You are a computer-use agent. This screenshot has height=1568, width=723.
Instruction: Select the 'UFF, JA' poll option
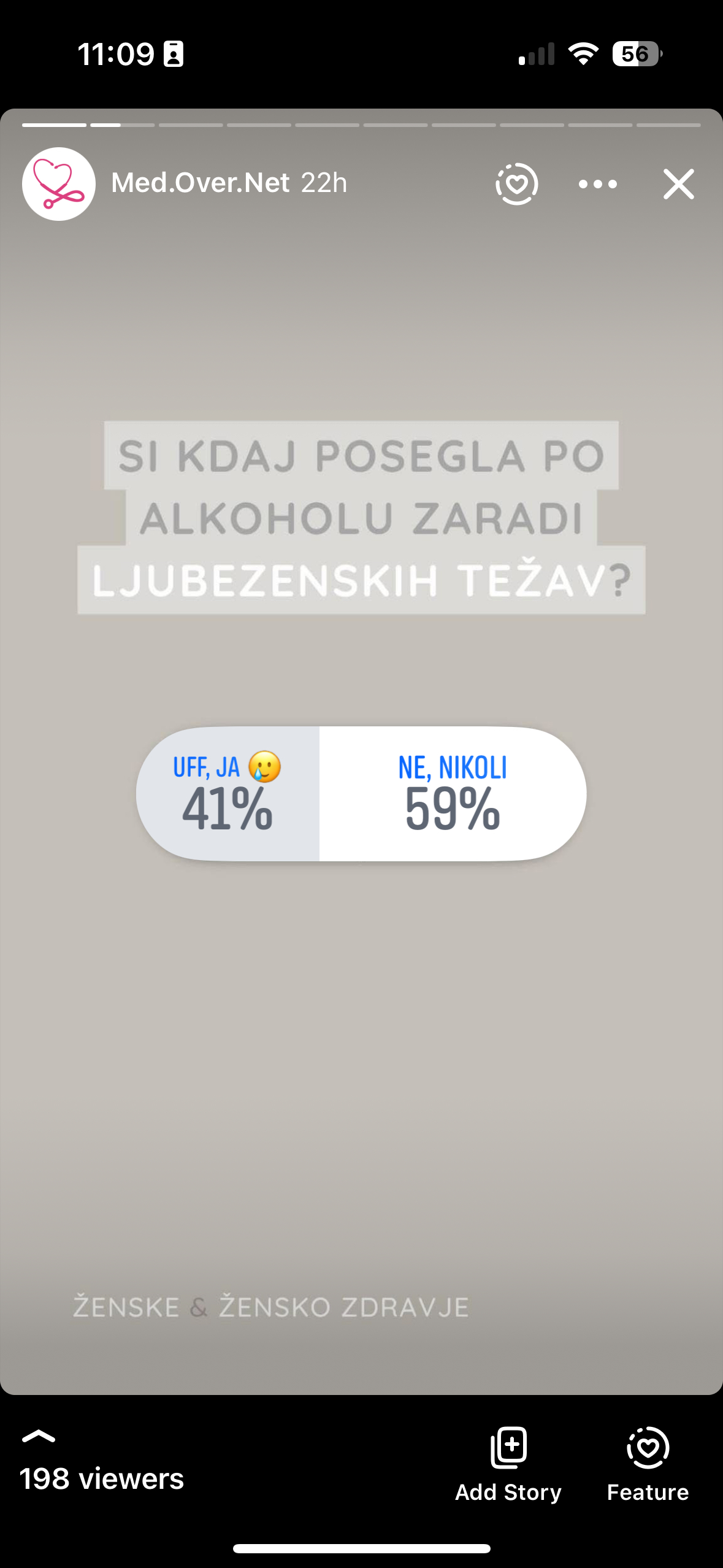228,794
